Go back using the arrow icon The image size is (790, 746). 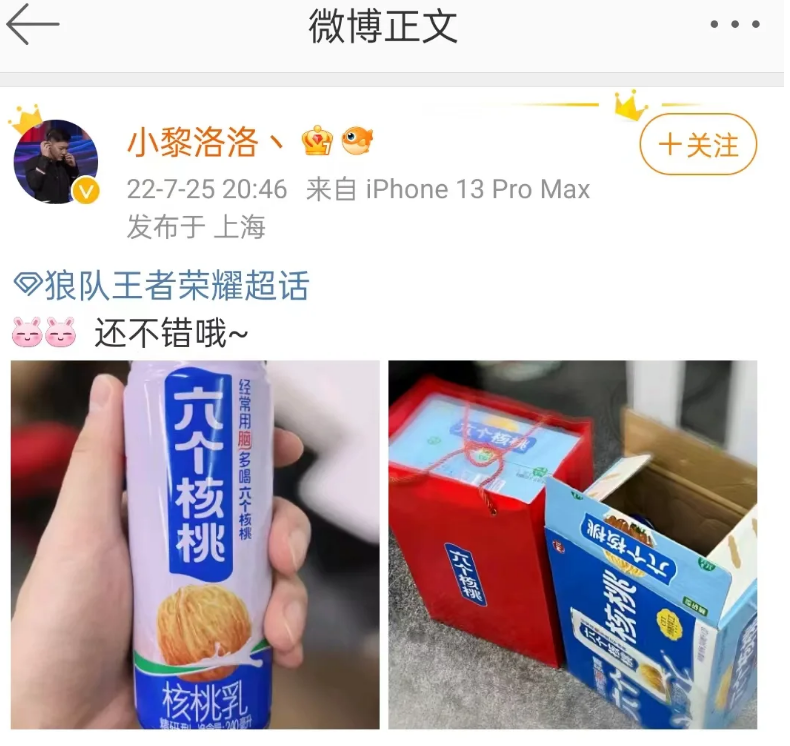(x=32, y=25)
